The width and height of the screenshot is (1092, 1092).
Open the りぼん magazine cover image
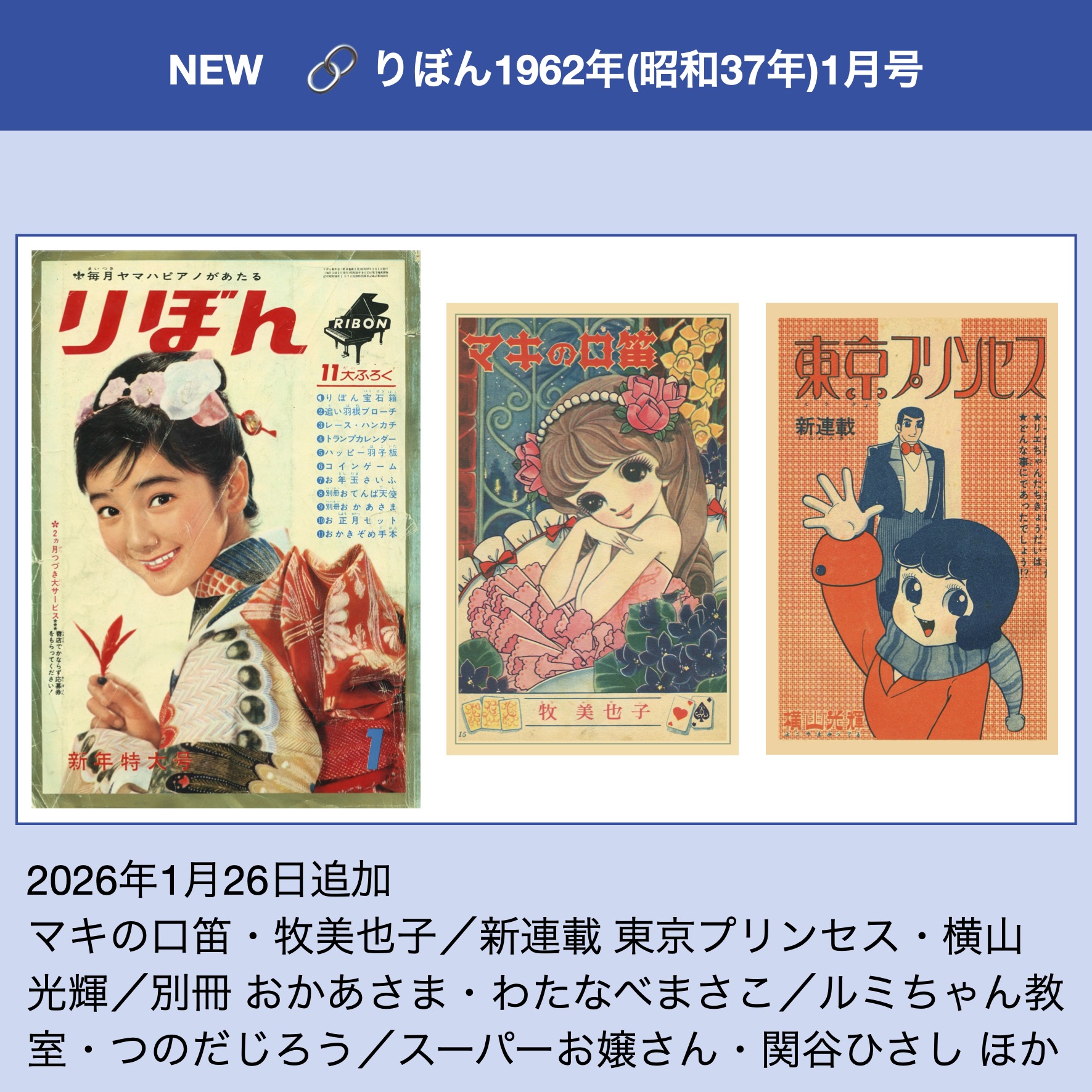tap(226, 528)
